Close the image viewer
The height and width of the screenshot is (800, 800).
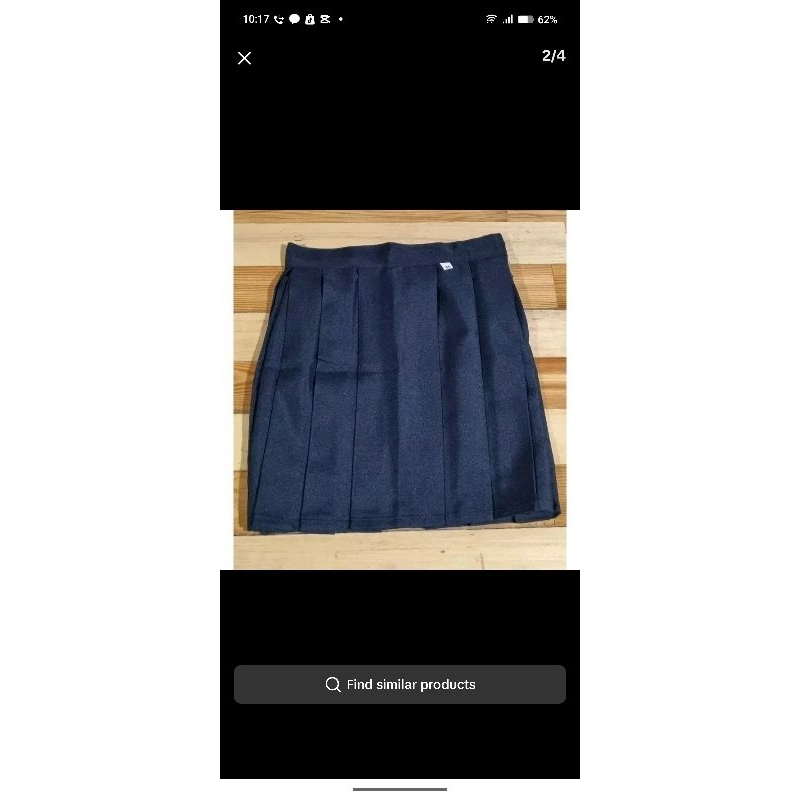(244, 58)
